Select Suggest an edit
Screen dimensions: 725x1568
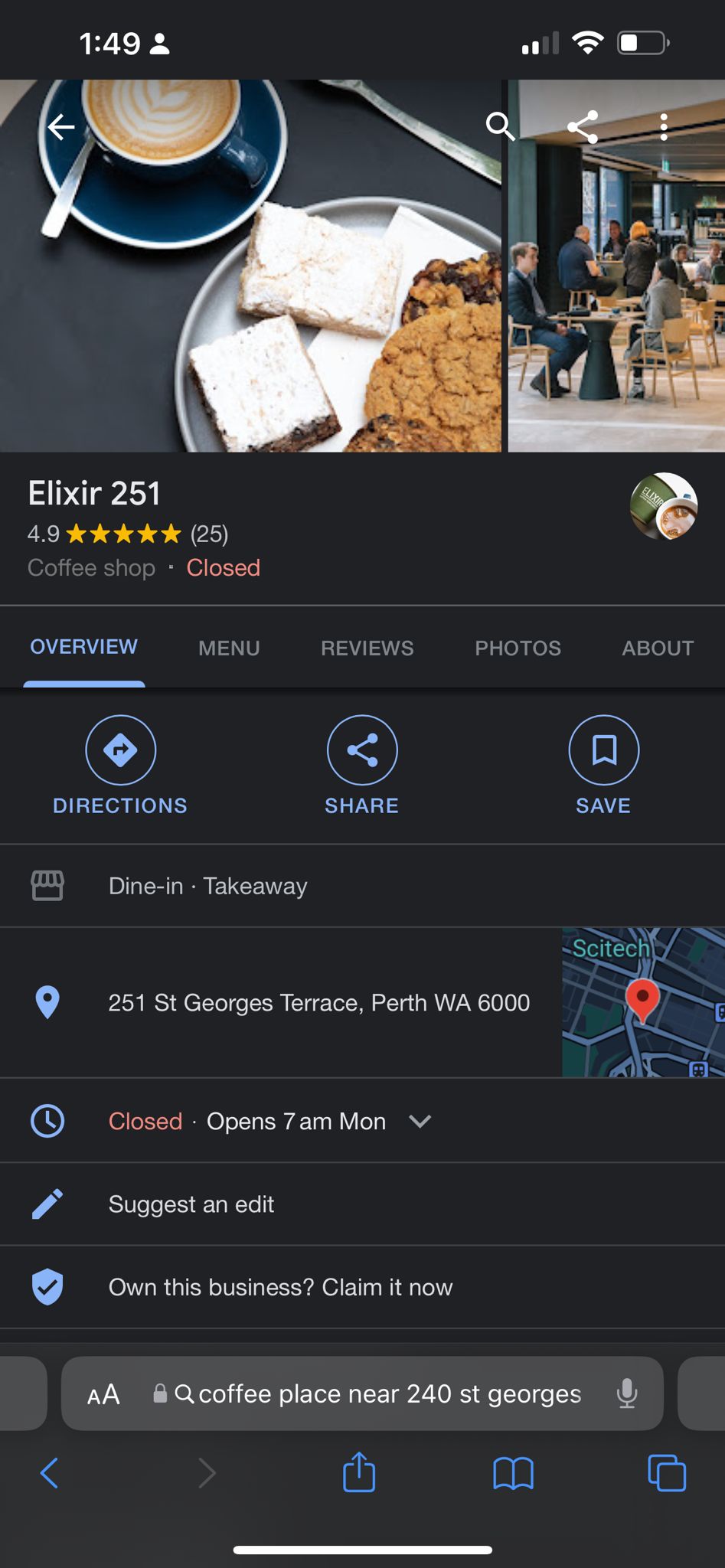pyautogui.click(x=191, y=1204)
